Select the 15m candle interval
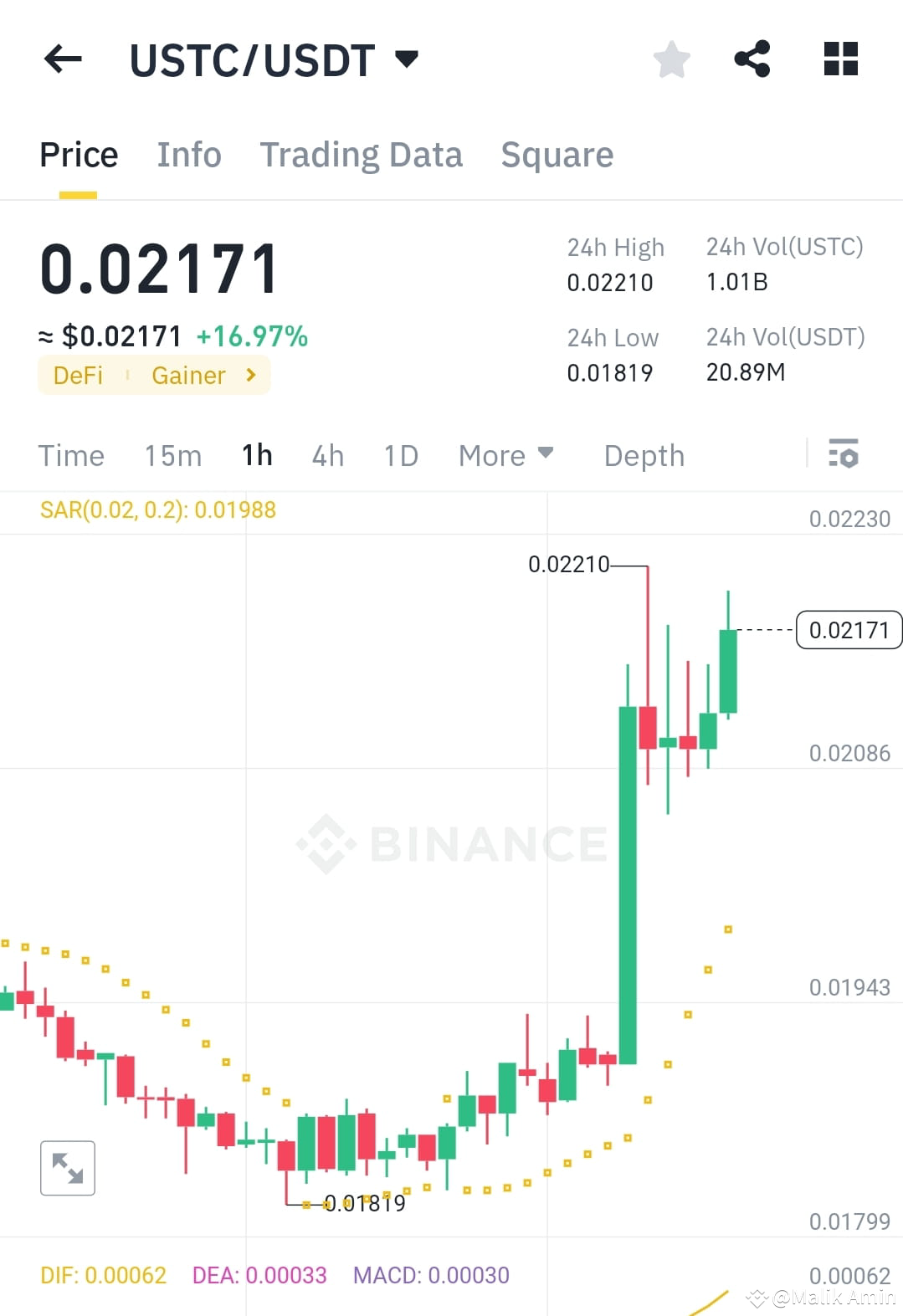Screen dimensions: 903x1316 pyautogui.click(x=172, y=454)
